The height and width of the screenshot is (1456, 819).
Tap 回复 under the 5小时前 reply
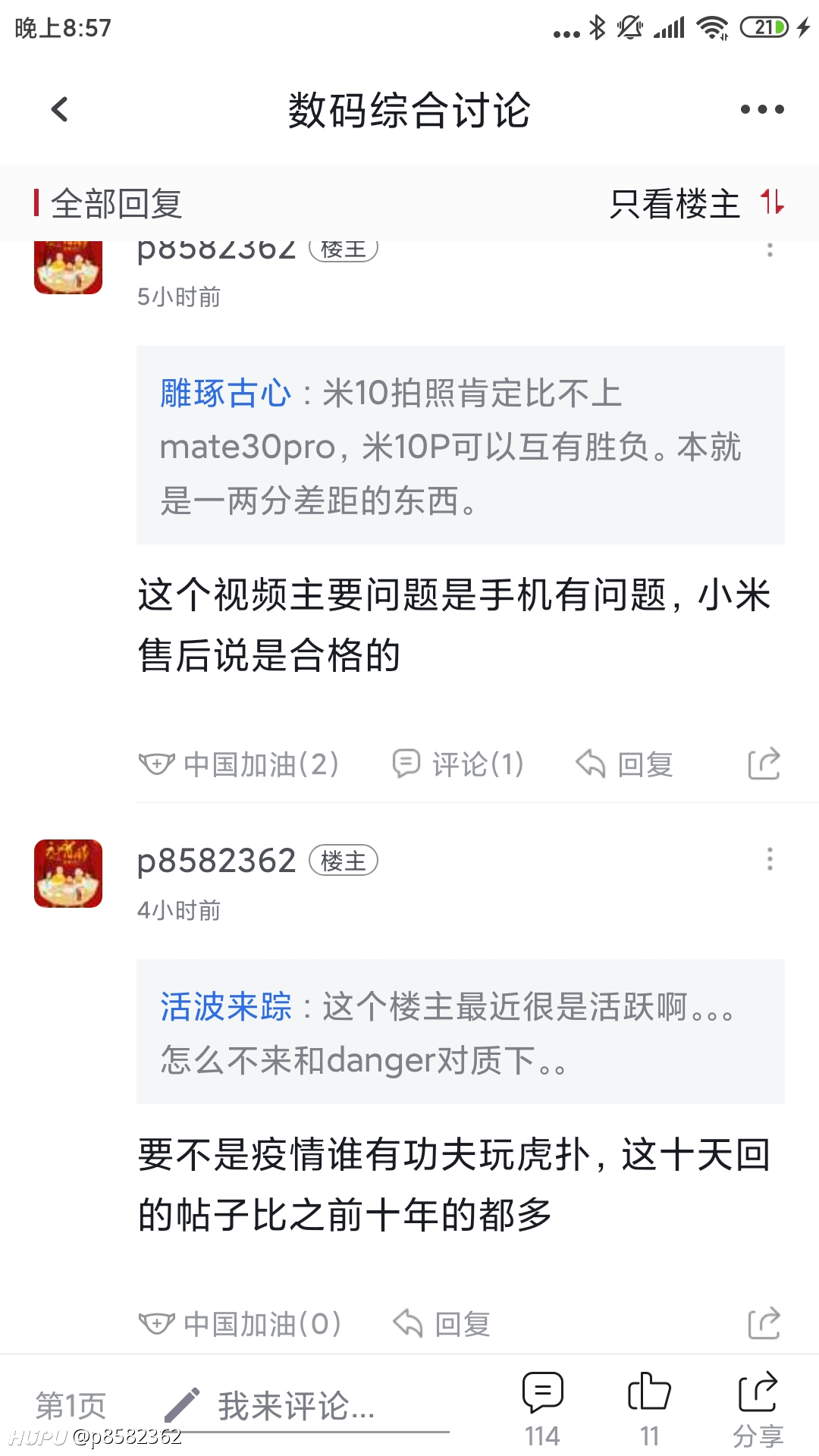pyautogui.click(x=625, y=764)
